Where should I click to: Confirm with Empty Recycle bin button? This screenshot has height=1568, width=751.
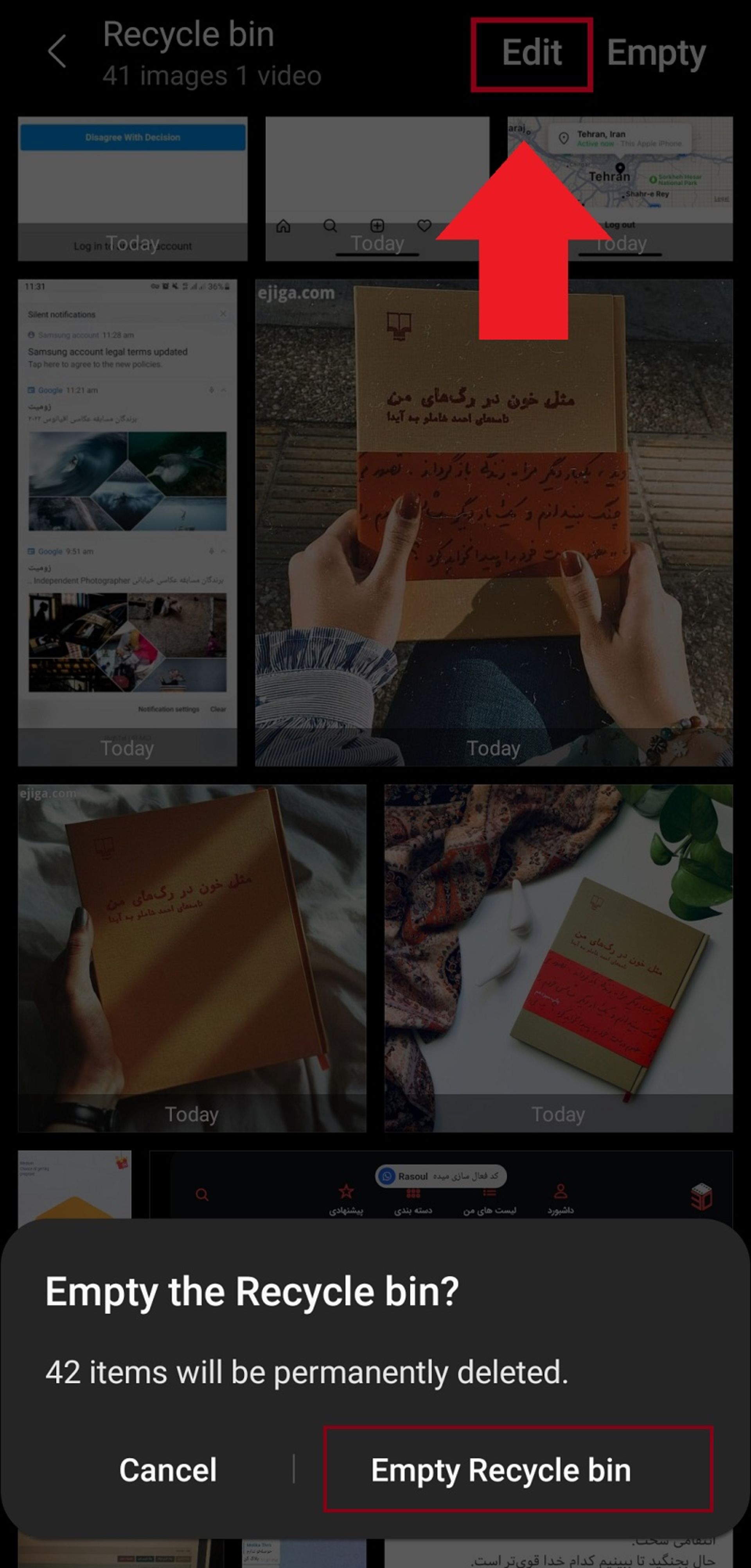518,1469
